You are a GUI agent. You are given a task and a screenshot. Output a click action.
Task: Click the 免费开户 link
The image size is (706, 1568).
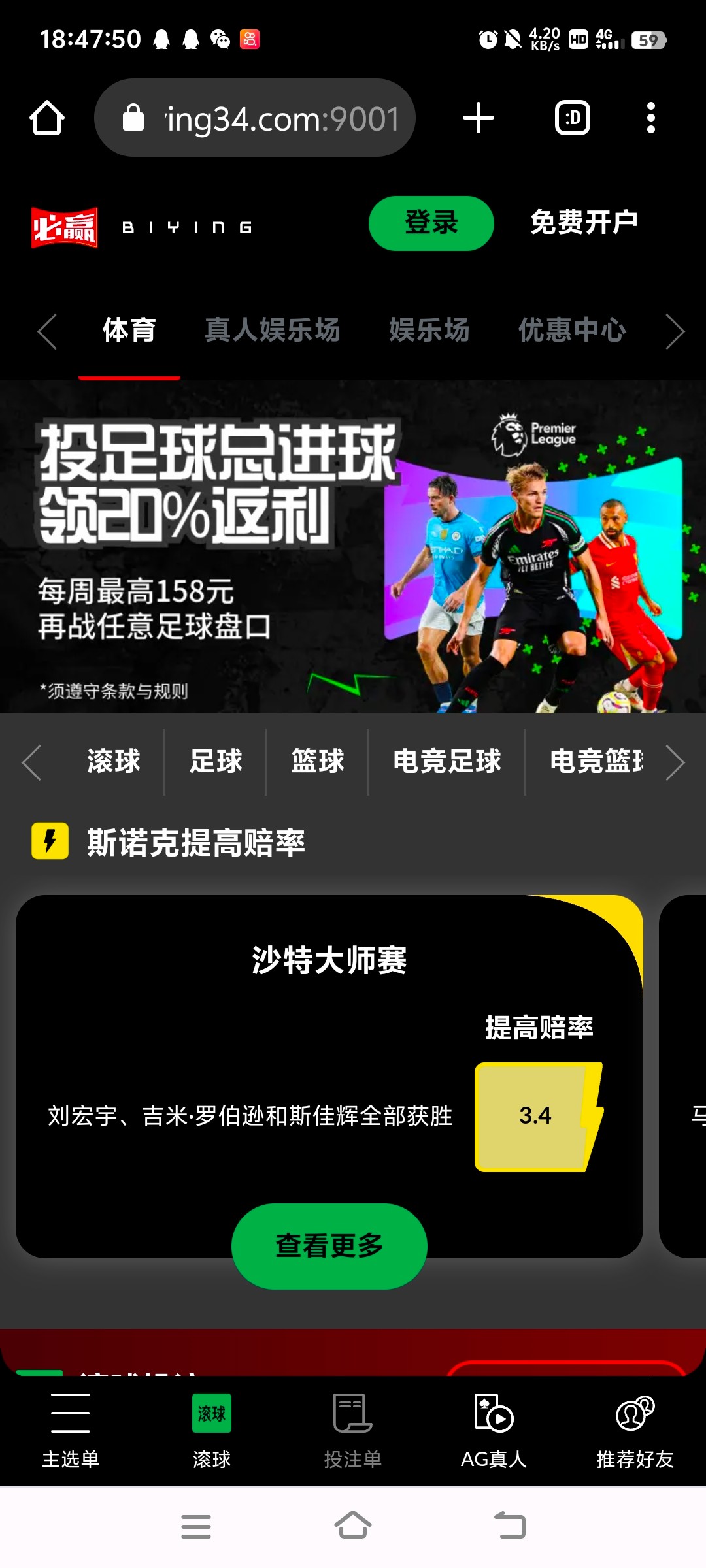coord(585,223)
